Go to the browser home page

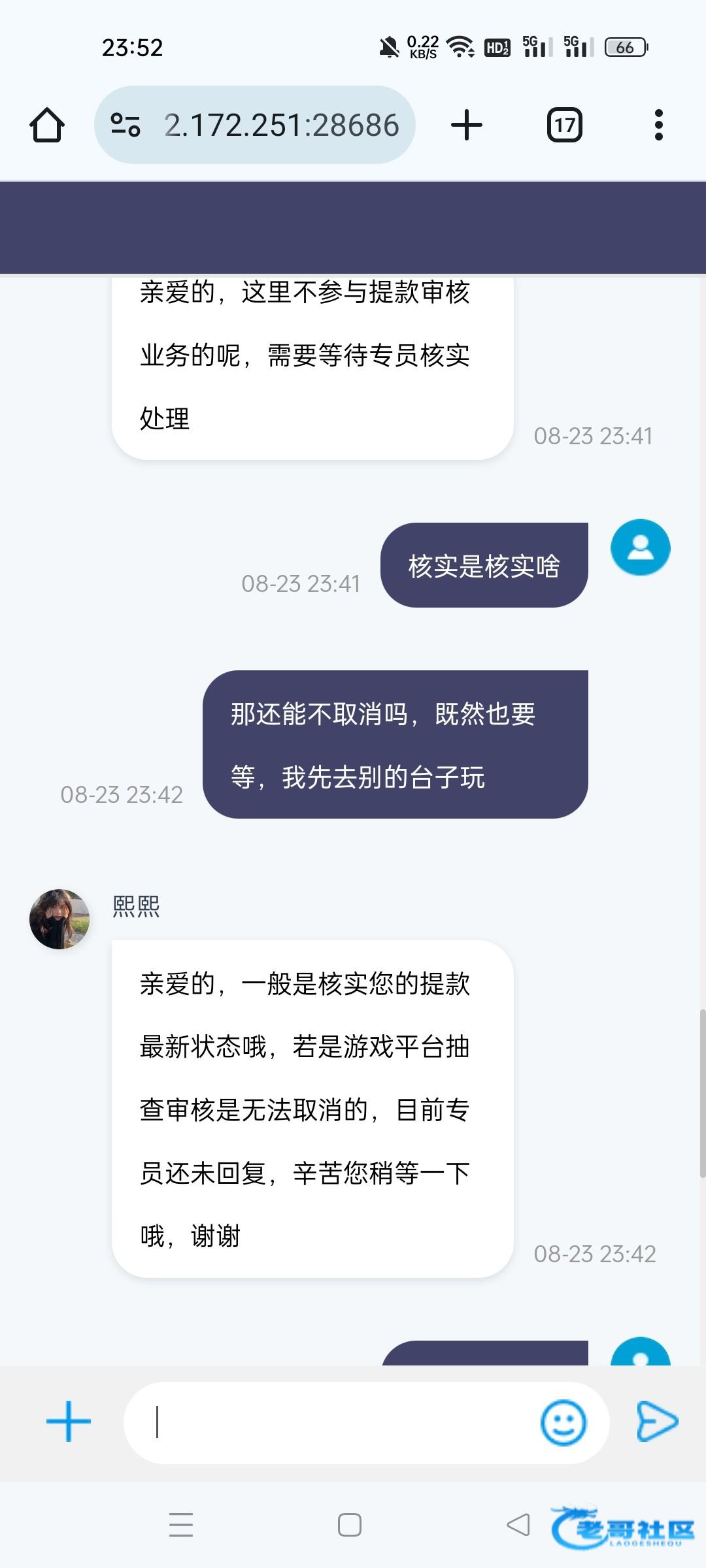tap(47, 125)
